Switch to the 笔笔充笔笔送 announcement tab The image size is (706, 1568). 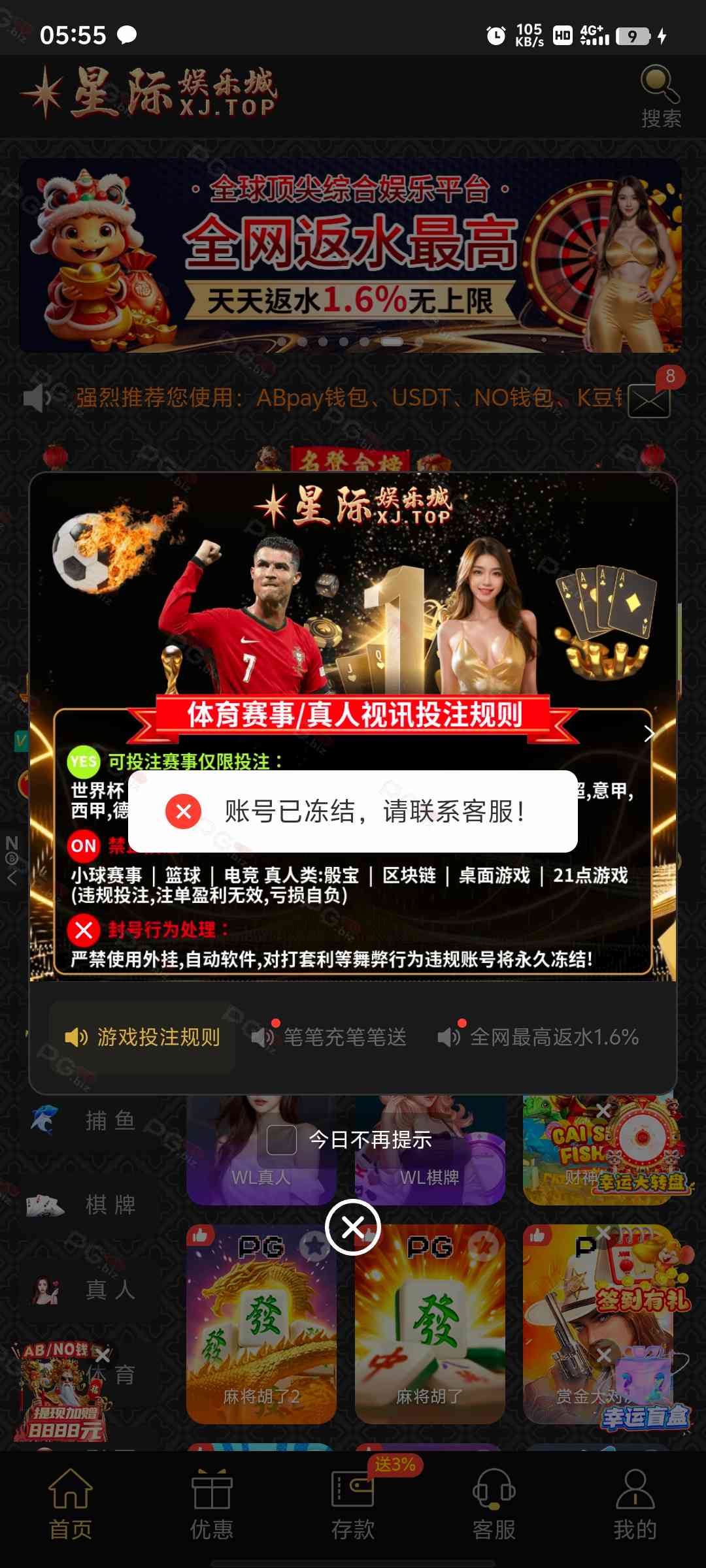click(330, 1037)
